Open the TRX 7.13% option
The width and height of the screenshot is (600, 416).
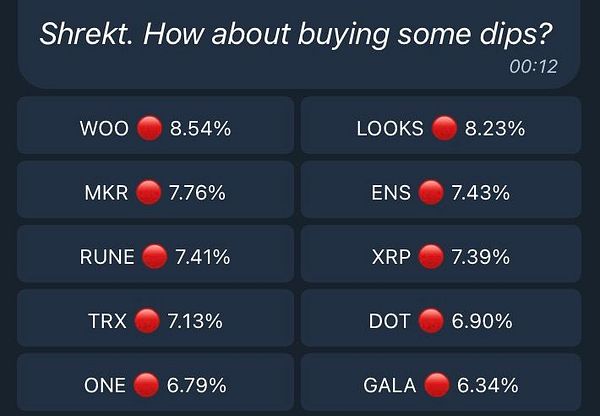point(155,321)
